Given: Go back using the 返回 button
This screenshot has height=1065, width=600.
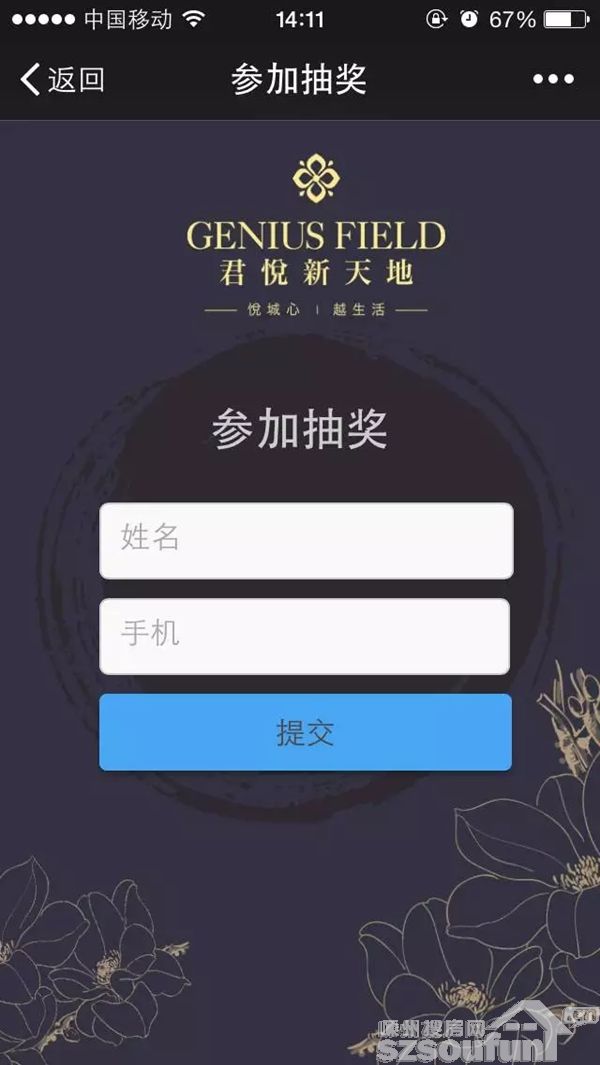Looking at the screenshot, I should (x=62, y=79).
